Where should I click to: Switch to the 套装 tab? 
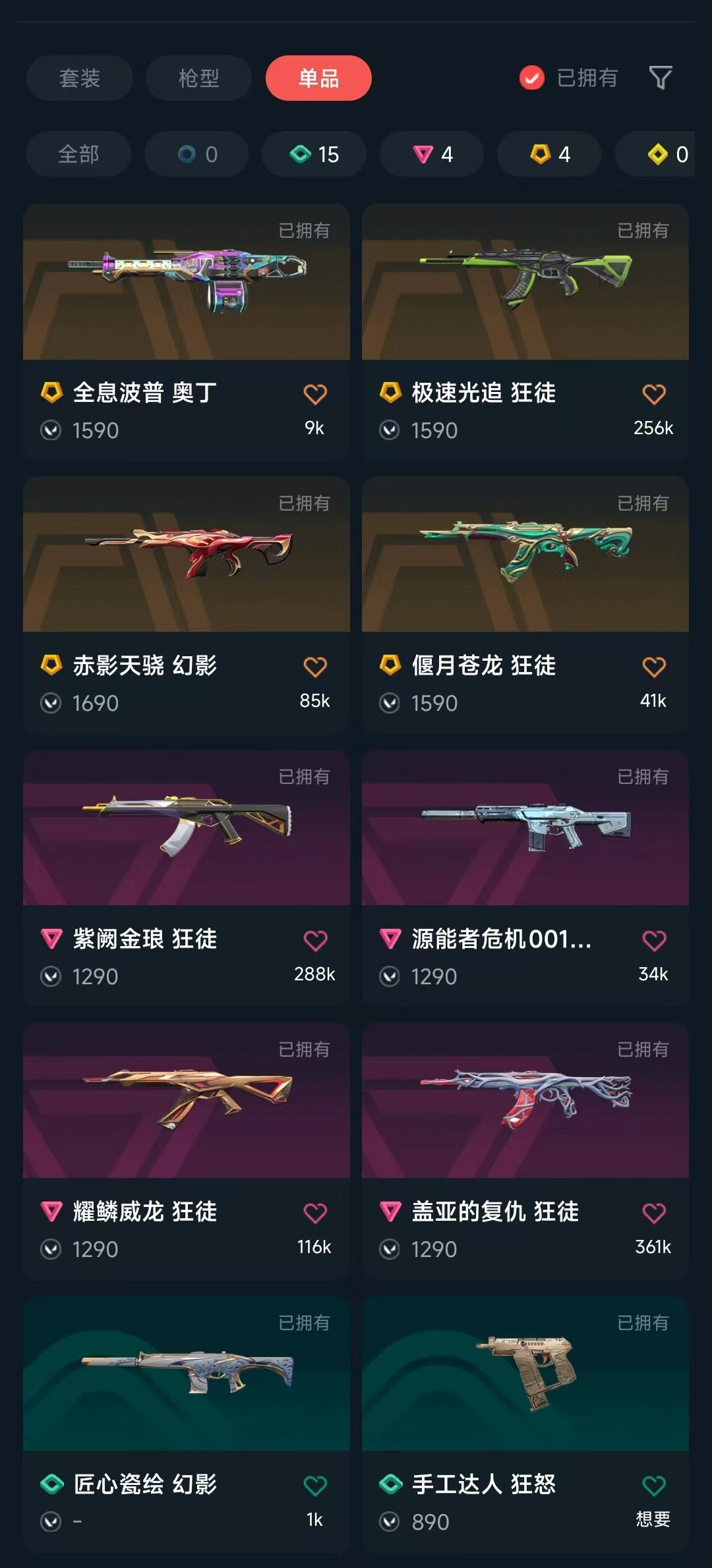coord(80,78)
